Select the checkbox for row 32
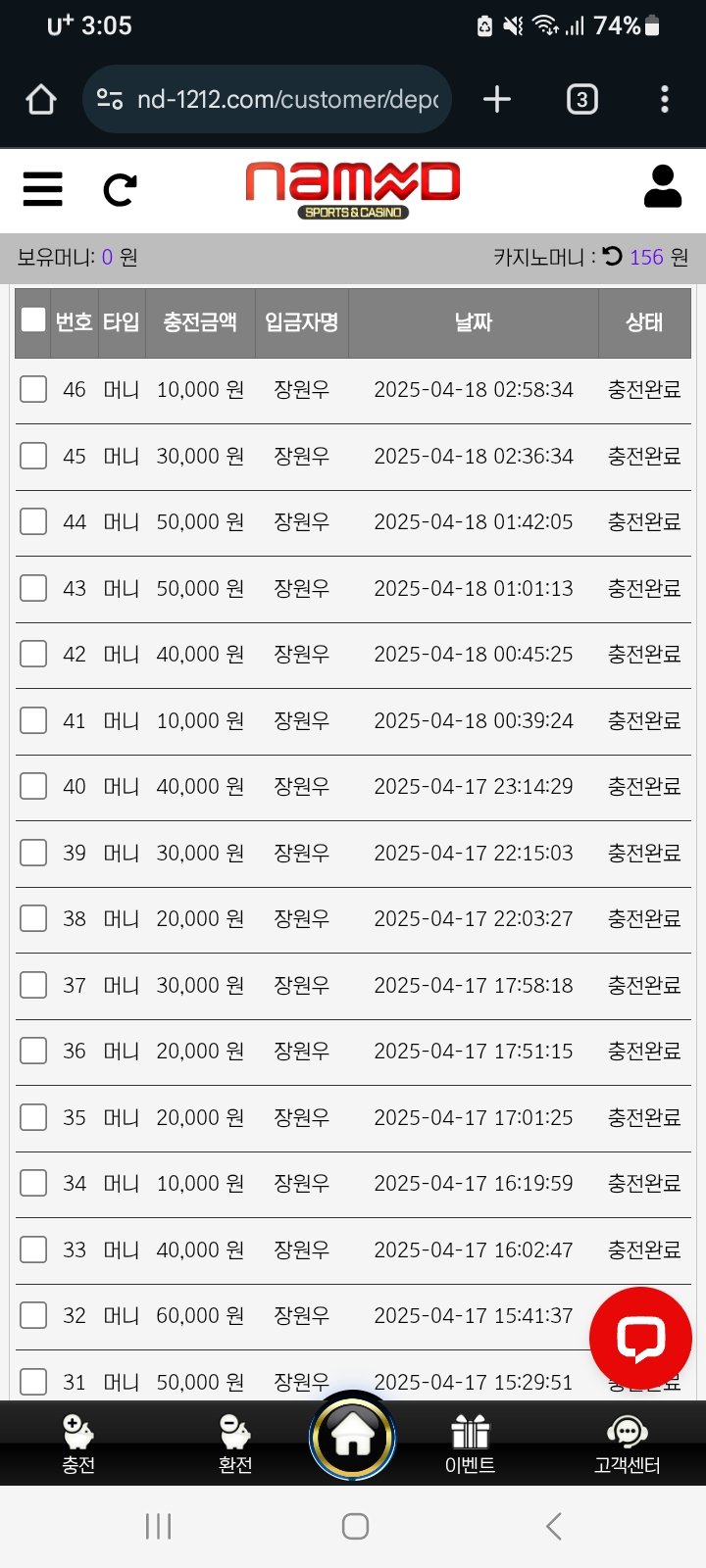The height and width of the screenshot is (1568, 706). pyautogui.click(x=33, y=1315)
